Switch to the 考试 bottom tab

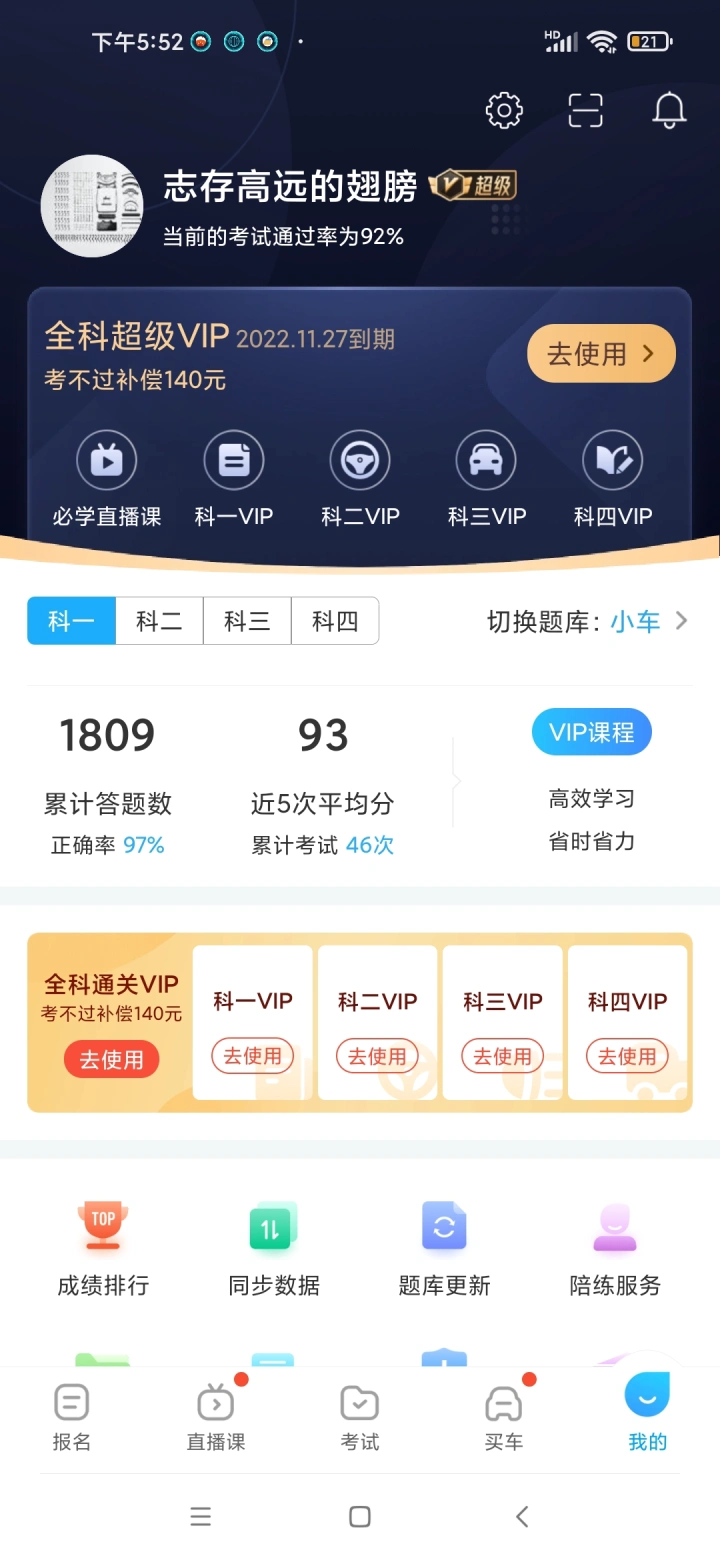point(360,1416)
